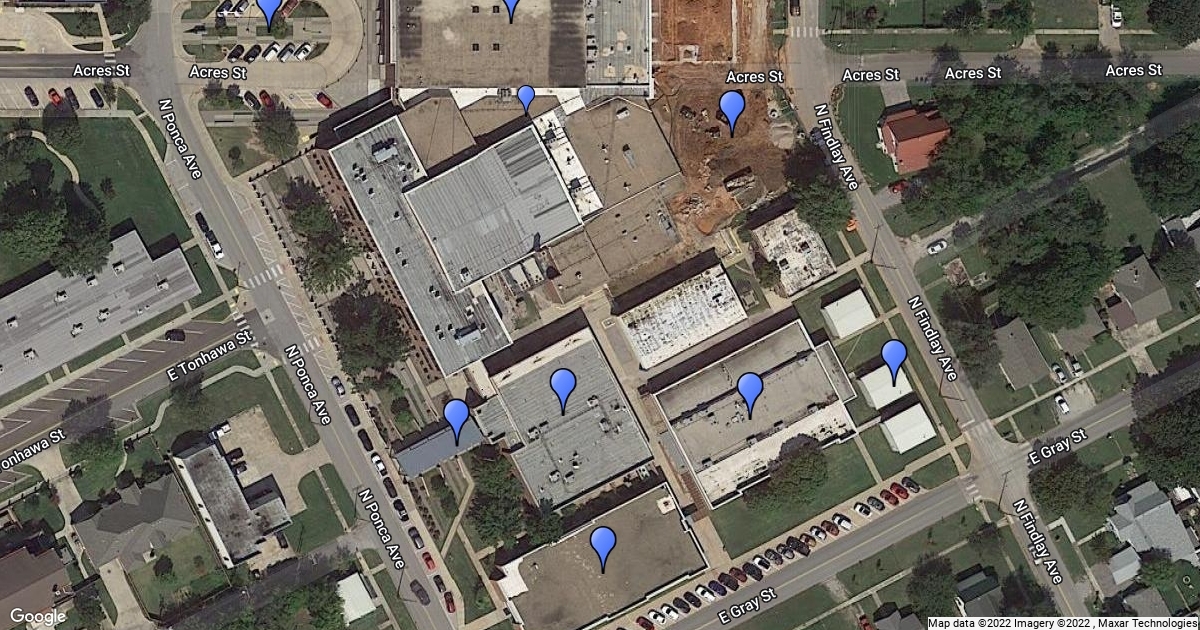Tap the pin on the dirt construction site

[x=732, y=110]
